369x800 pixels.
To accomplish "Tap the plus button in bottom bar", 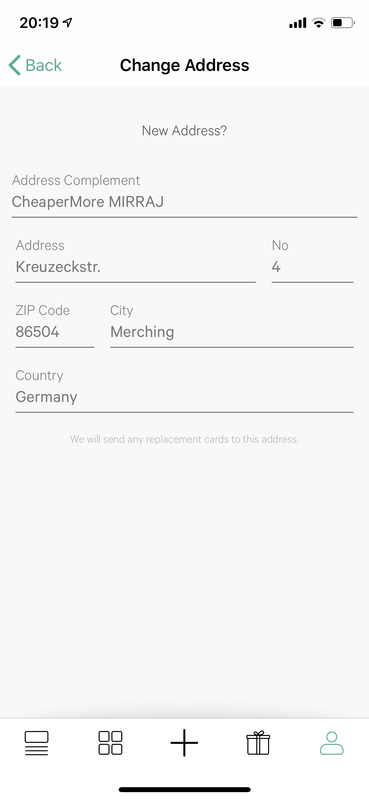I will (184, 743).
